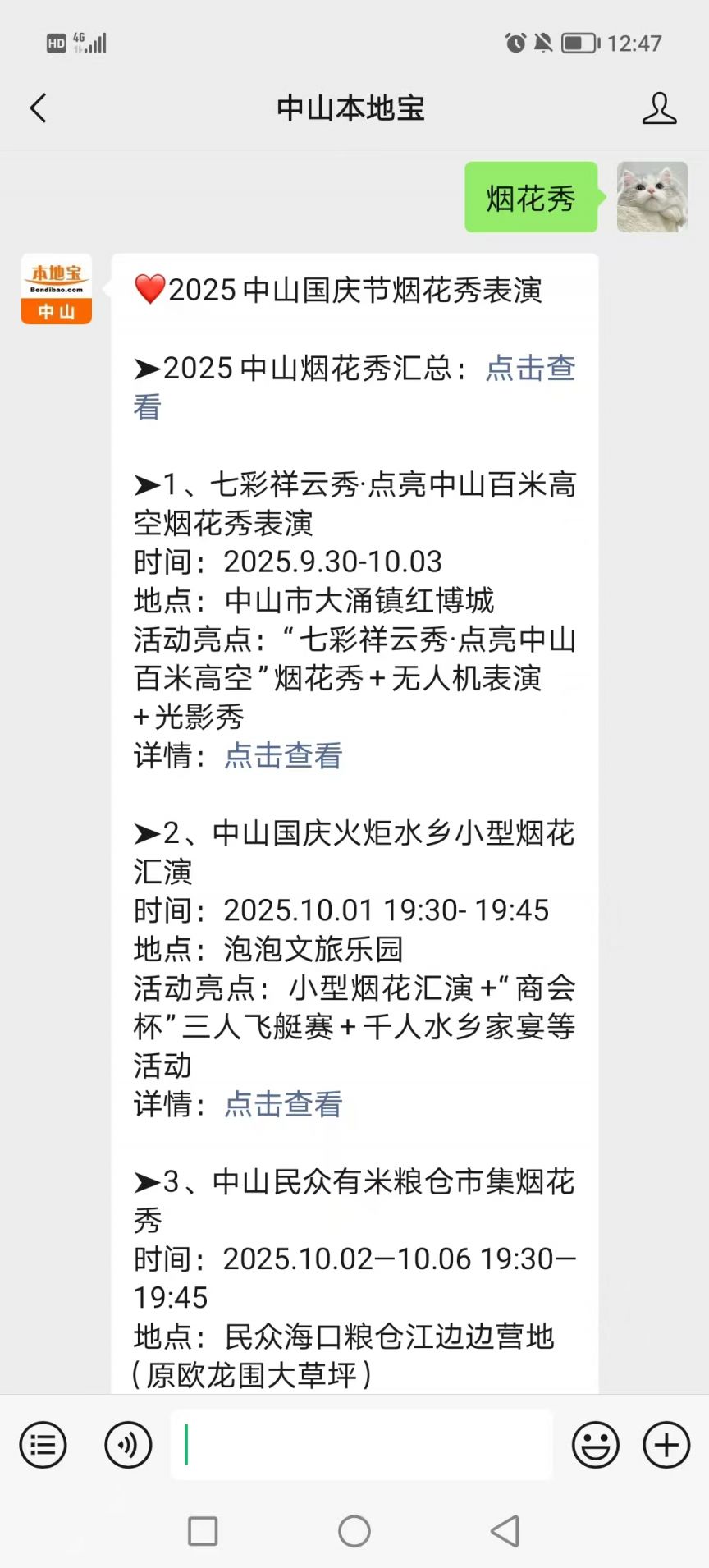Tap the message text input field
The width and height of the screenshot is (709, 1568).
[361, 1445]
